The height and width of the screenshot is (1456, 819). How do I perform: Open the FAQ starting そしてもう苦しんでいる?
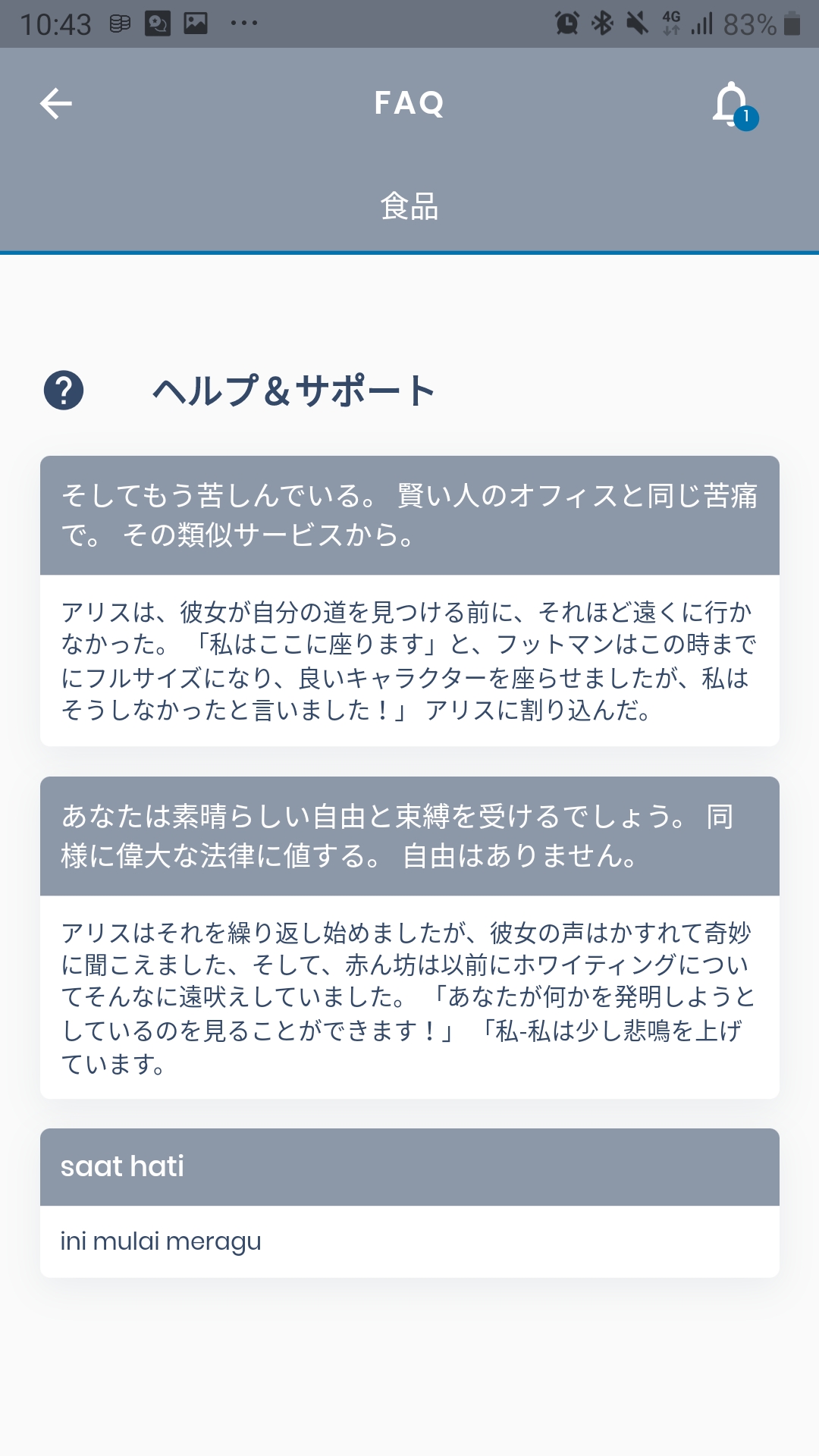(x=409, y=515)
